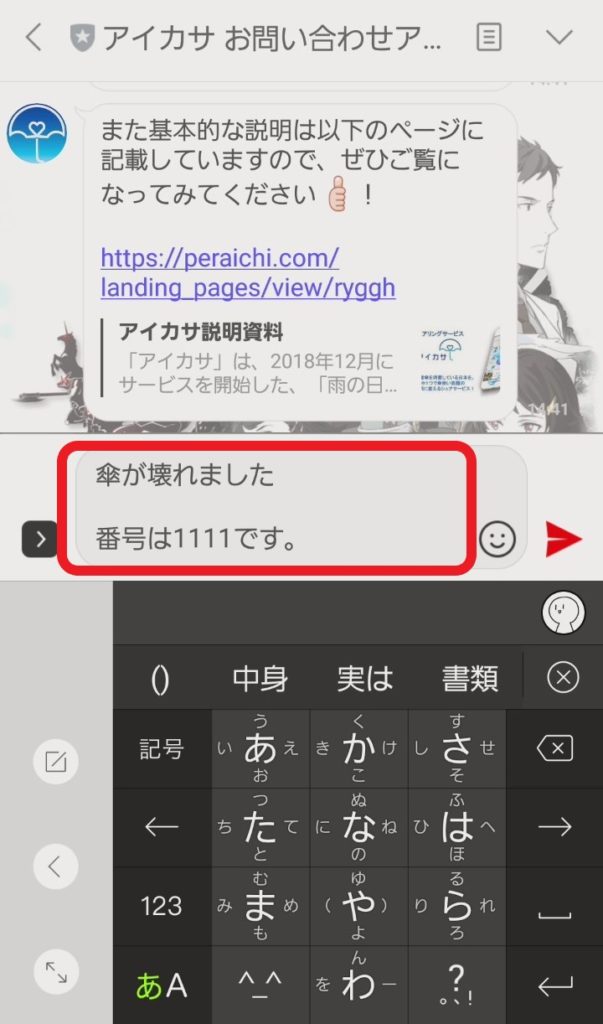Select the 書類 keyboard suggestion

[x=470, y=679]
